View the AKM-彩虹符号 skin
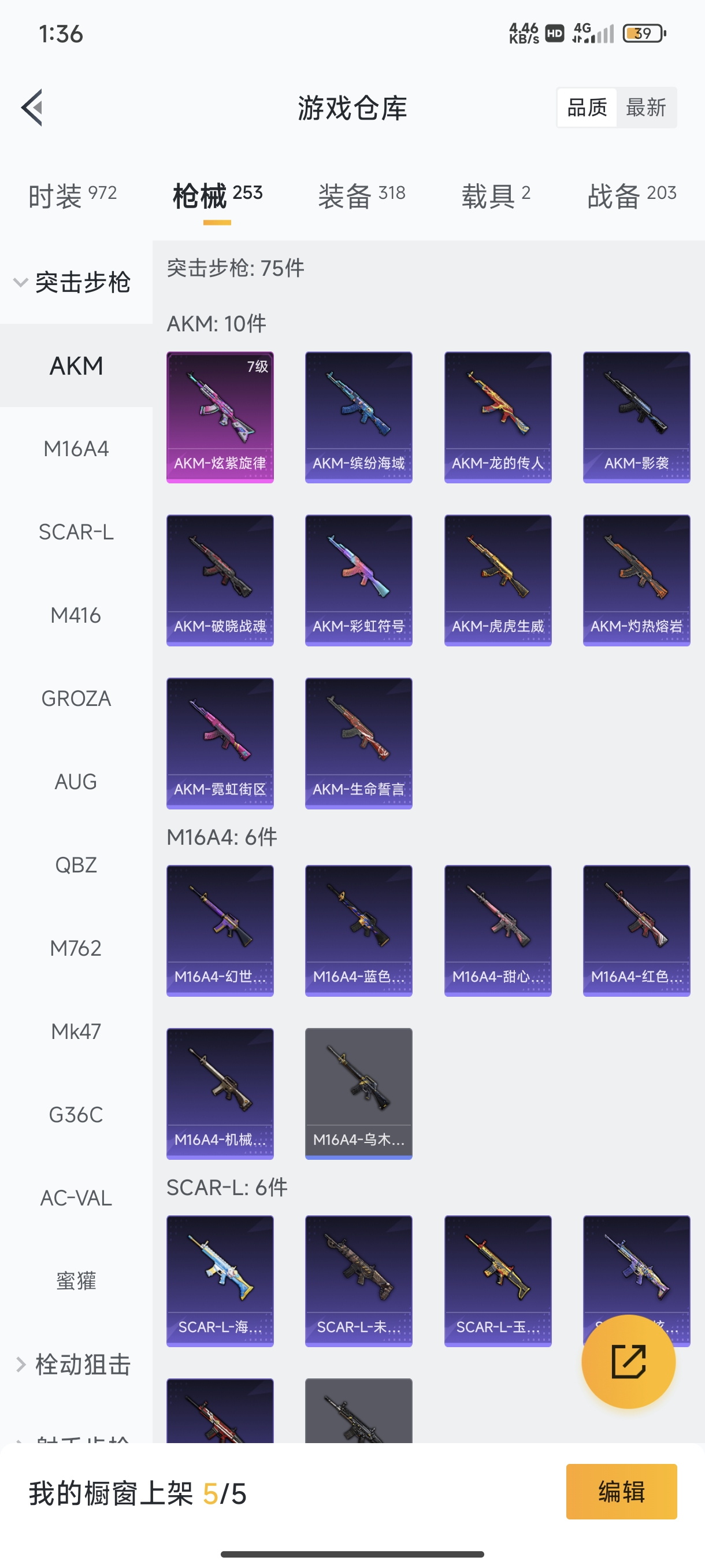Image resolution: width=705 pixels, height=1568 pixels. pos(358,580)
